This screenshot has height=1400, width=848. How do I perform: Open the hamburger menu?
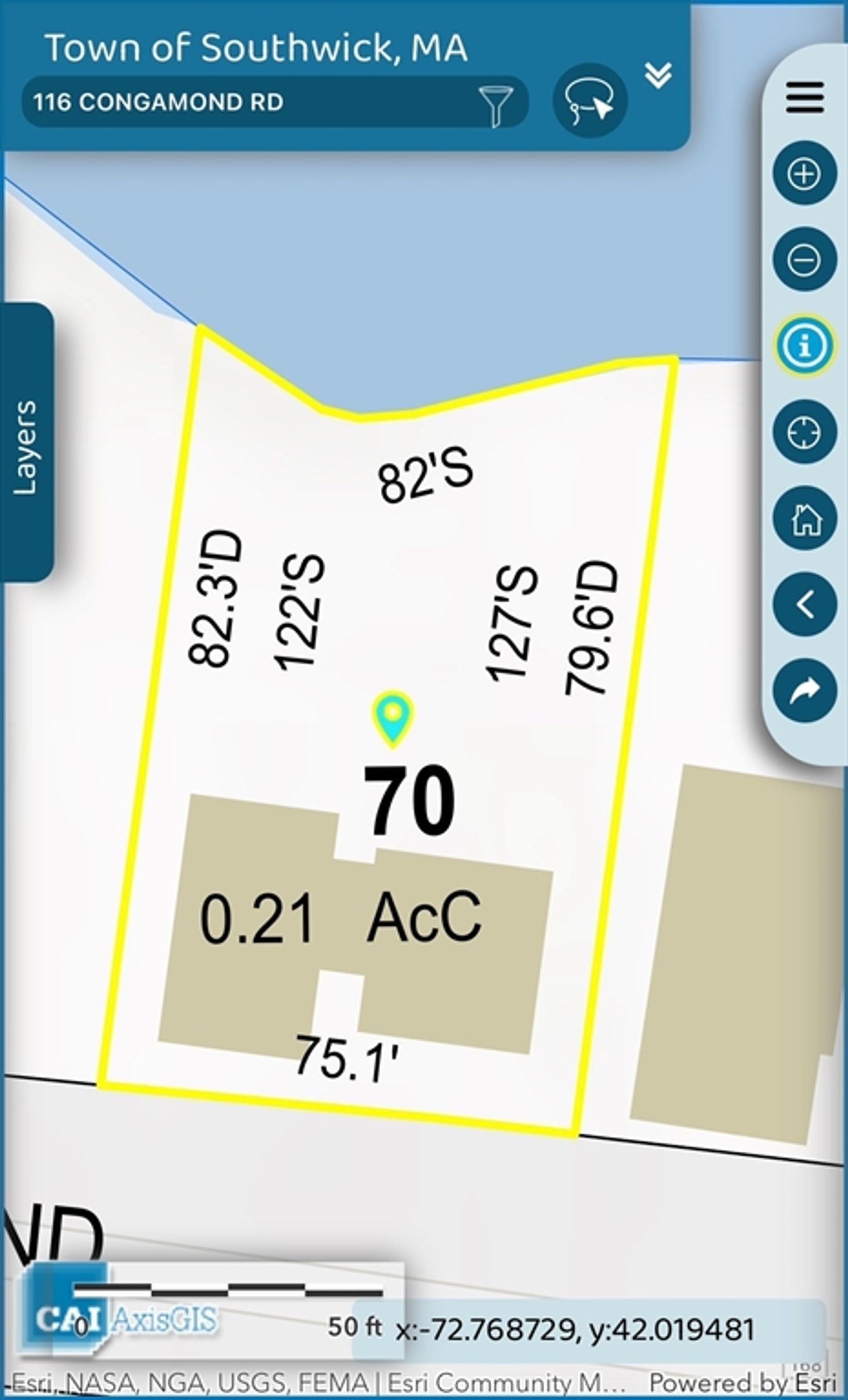point(805,97)
